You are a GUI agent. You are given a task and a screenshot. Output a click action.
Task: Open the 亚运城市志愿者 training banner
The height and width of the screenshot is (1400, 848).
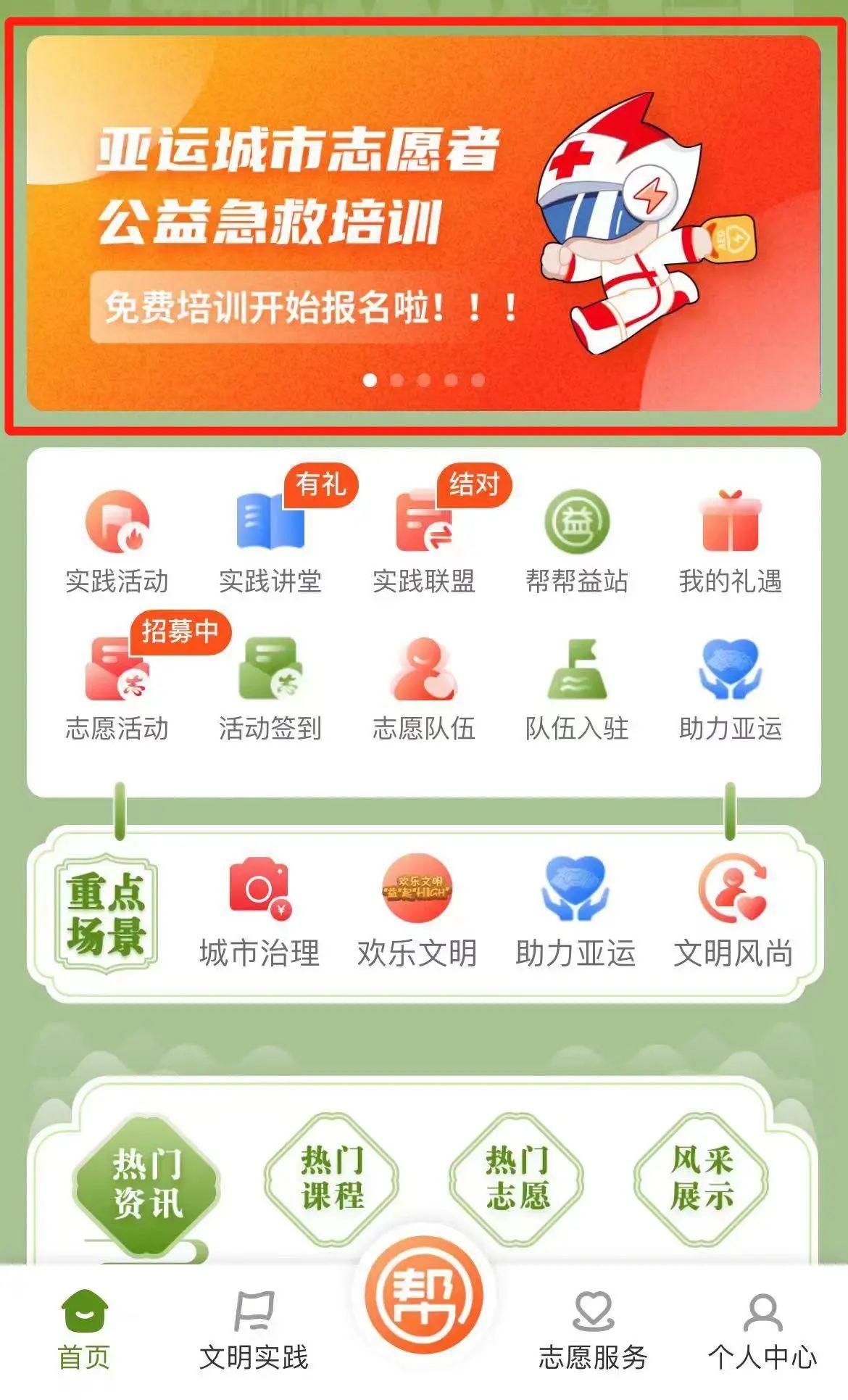click(x=423, y=223)
